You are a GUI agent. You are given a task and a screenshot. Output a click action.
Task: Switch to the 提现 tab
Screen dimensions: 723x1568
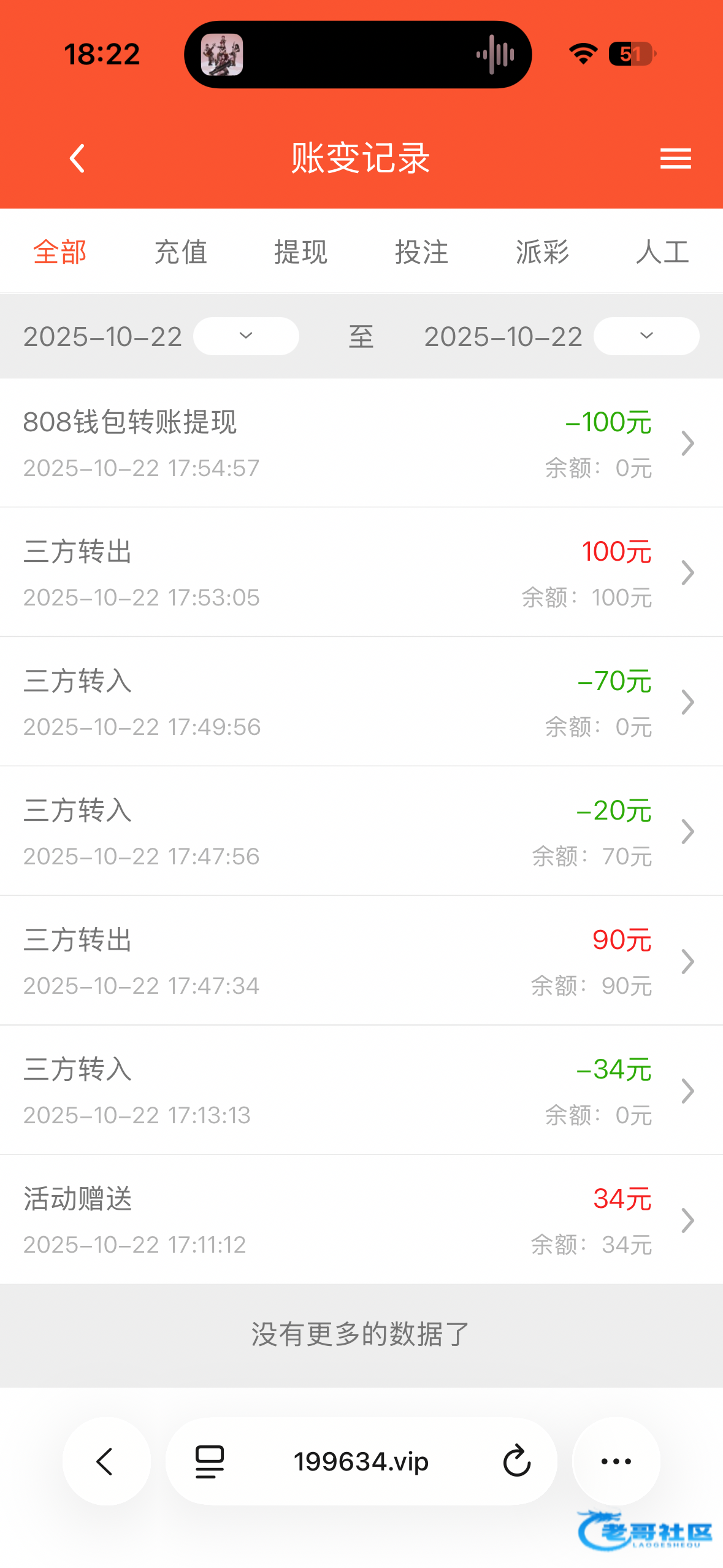point(301,252)
